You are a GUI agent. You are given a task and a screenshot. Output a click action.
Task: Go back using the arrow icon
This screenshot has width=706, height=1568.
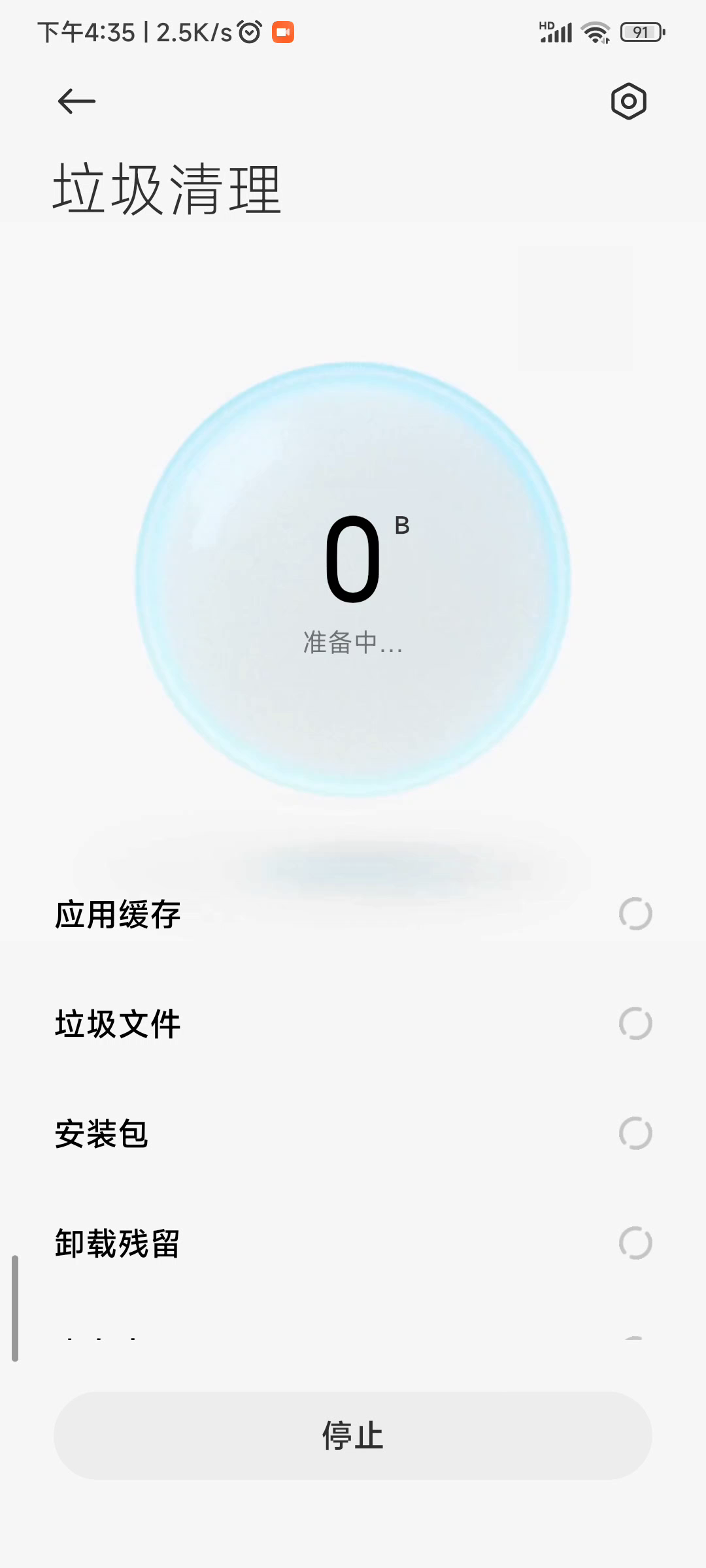tap(76, 101)
